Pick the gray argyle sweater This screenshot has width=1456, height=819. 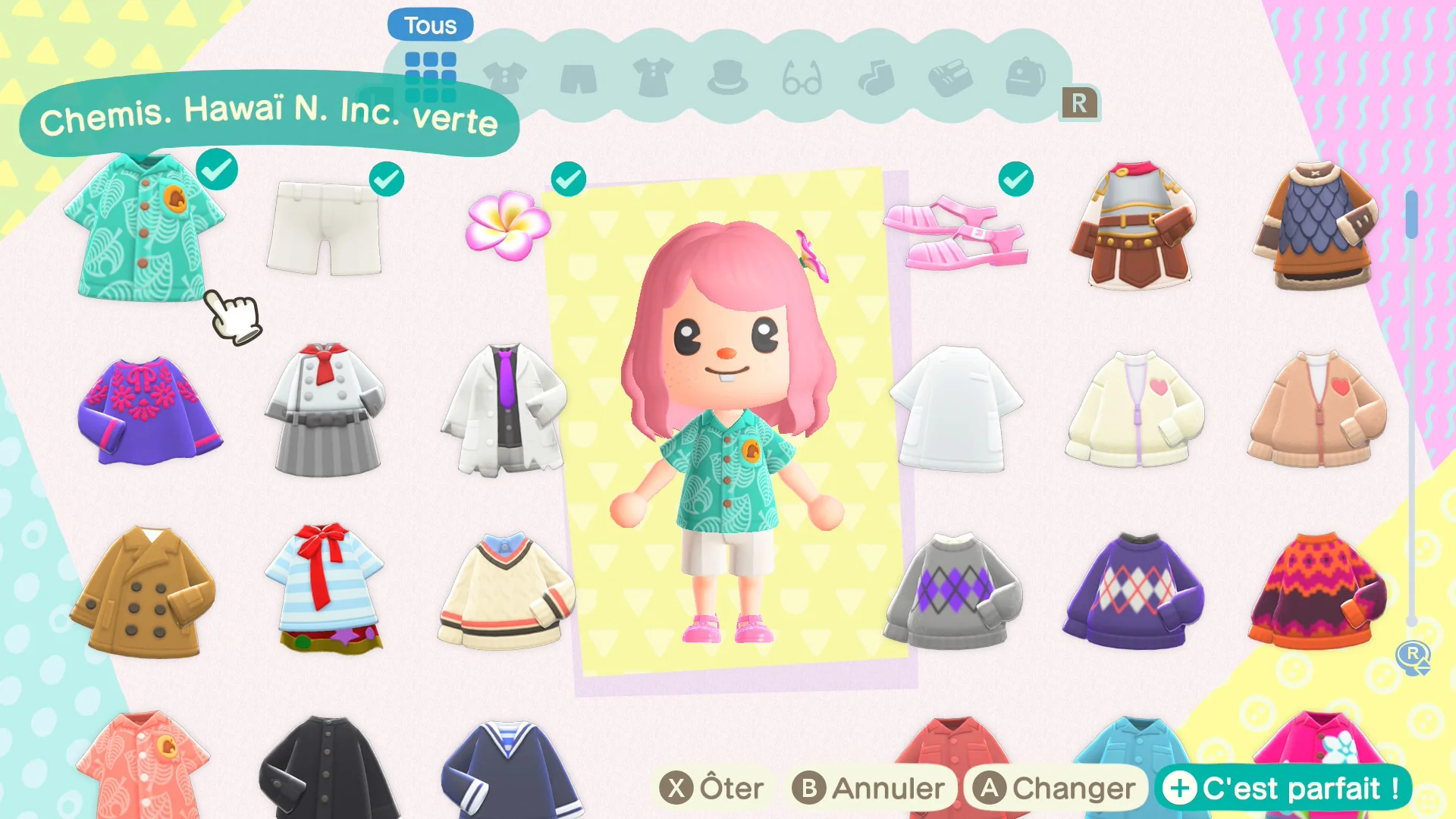pyautogui.click(x=953, y=592)
